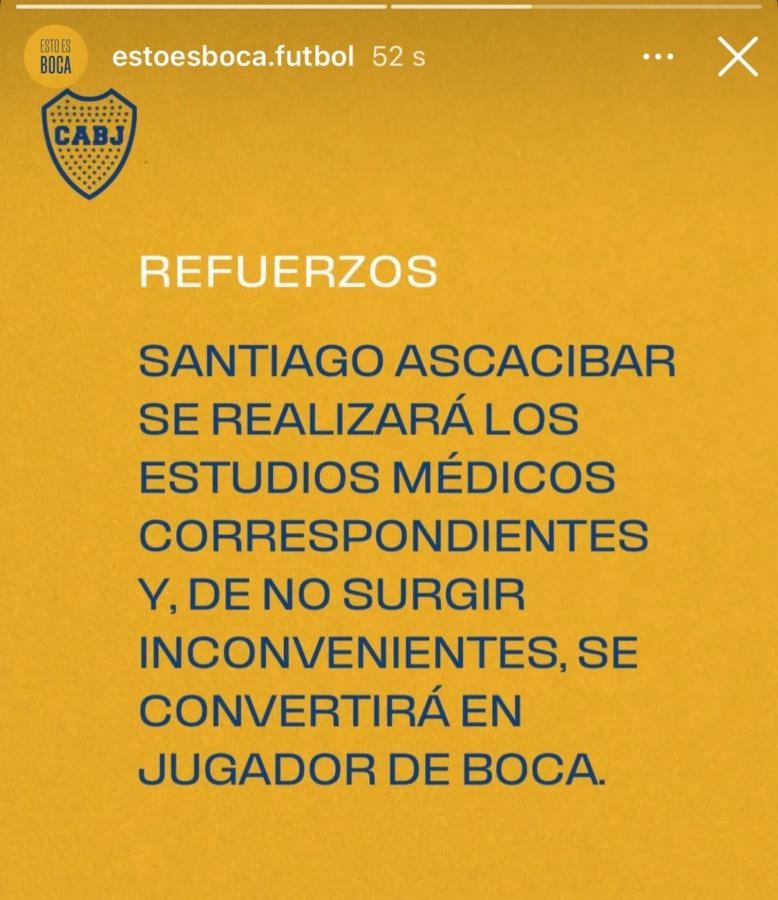Close the story viewer

(x=738, y=57)
